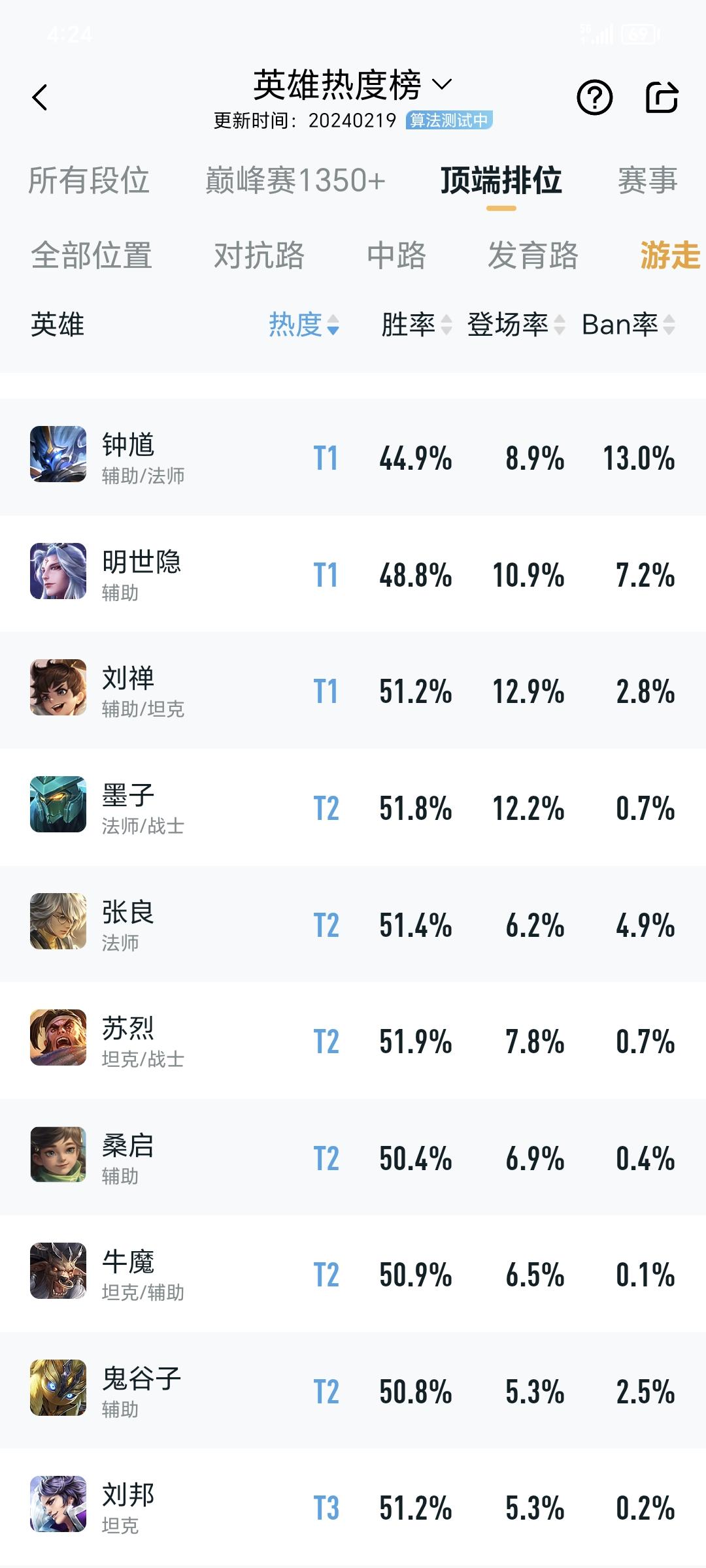Go back using the back arrow

(41, 98)
